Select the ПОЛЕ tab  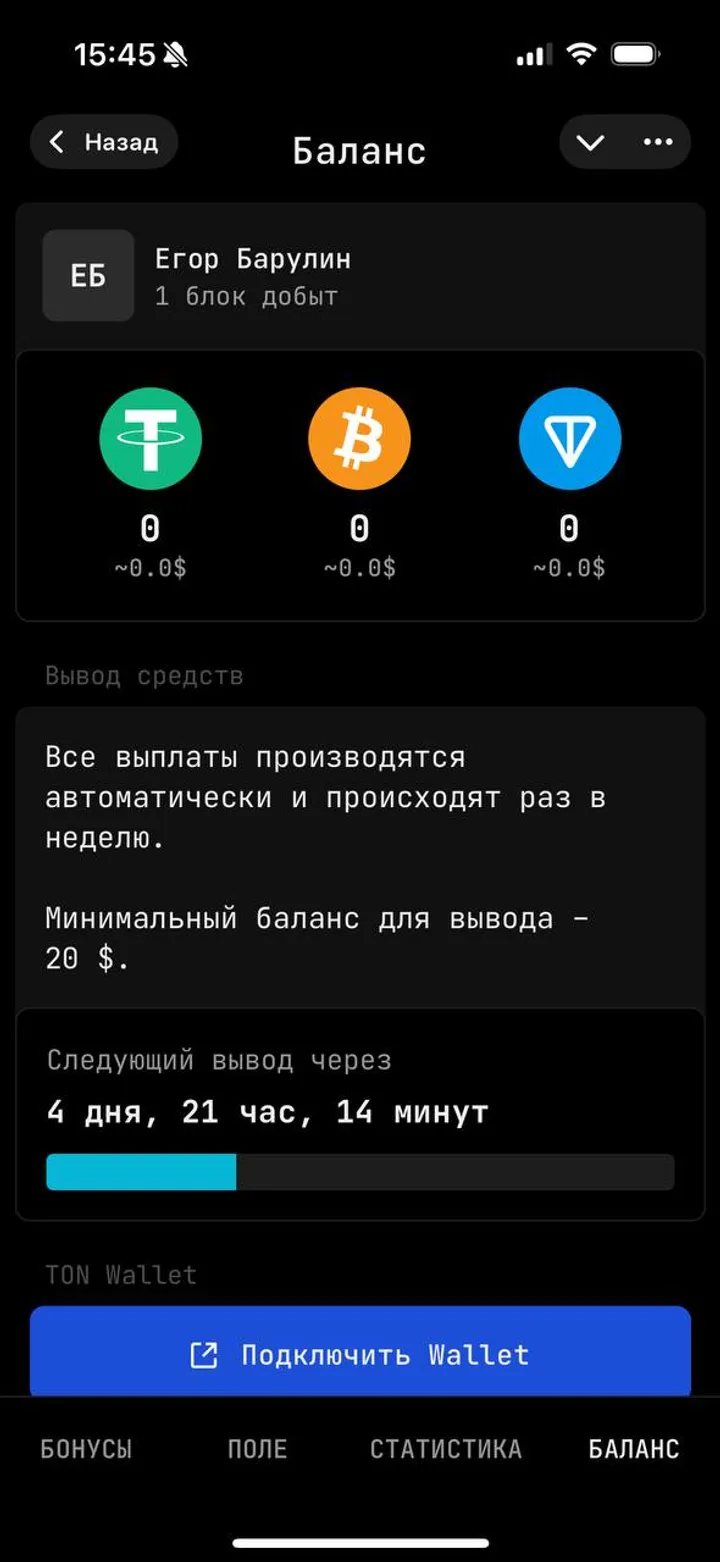[259, 1447]
